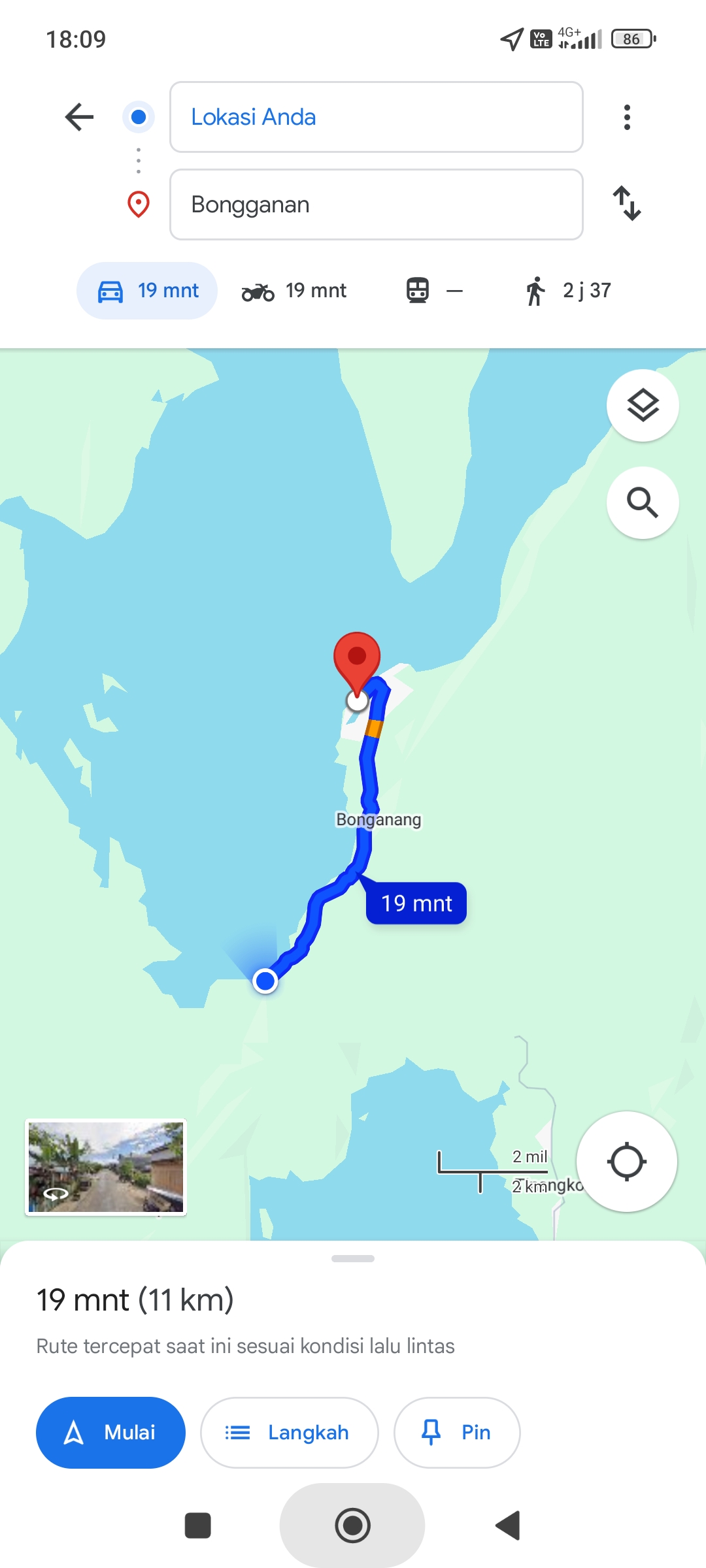706x1568 pixels.
Task: Open the Street View thumbnail
Action: tap(106, 1168)
